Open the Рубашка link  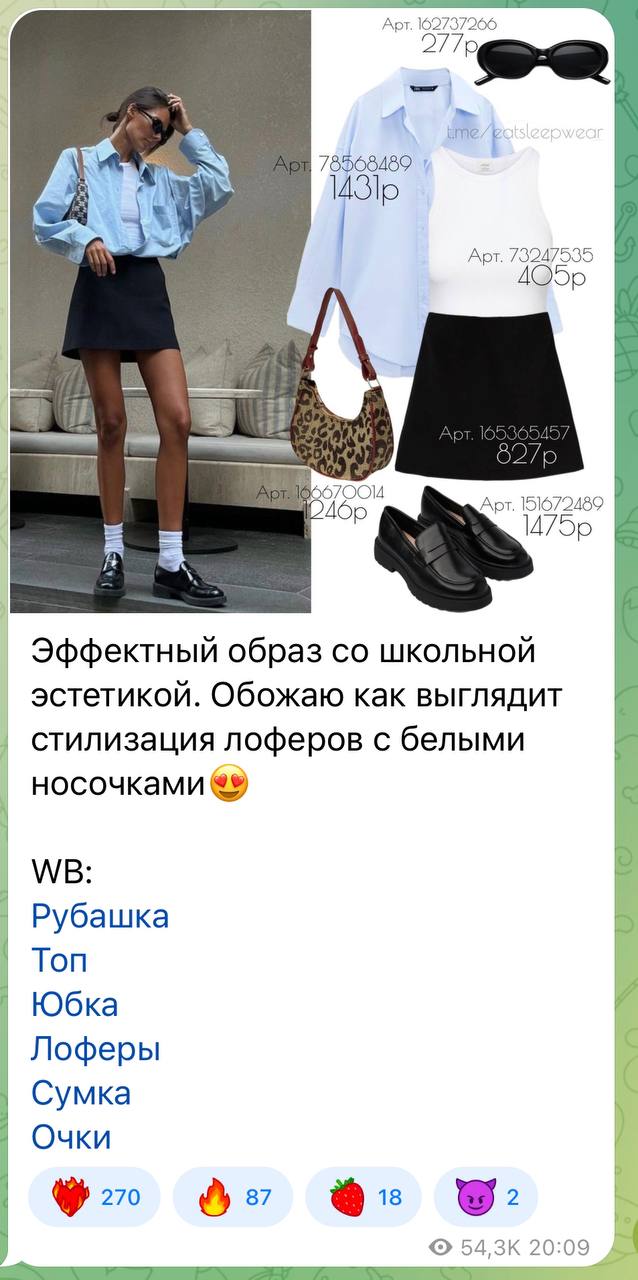(100, 916)
